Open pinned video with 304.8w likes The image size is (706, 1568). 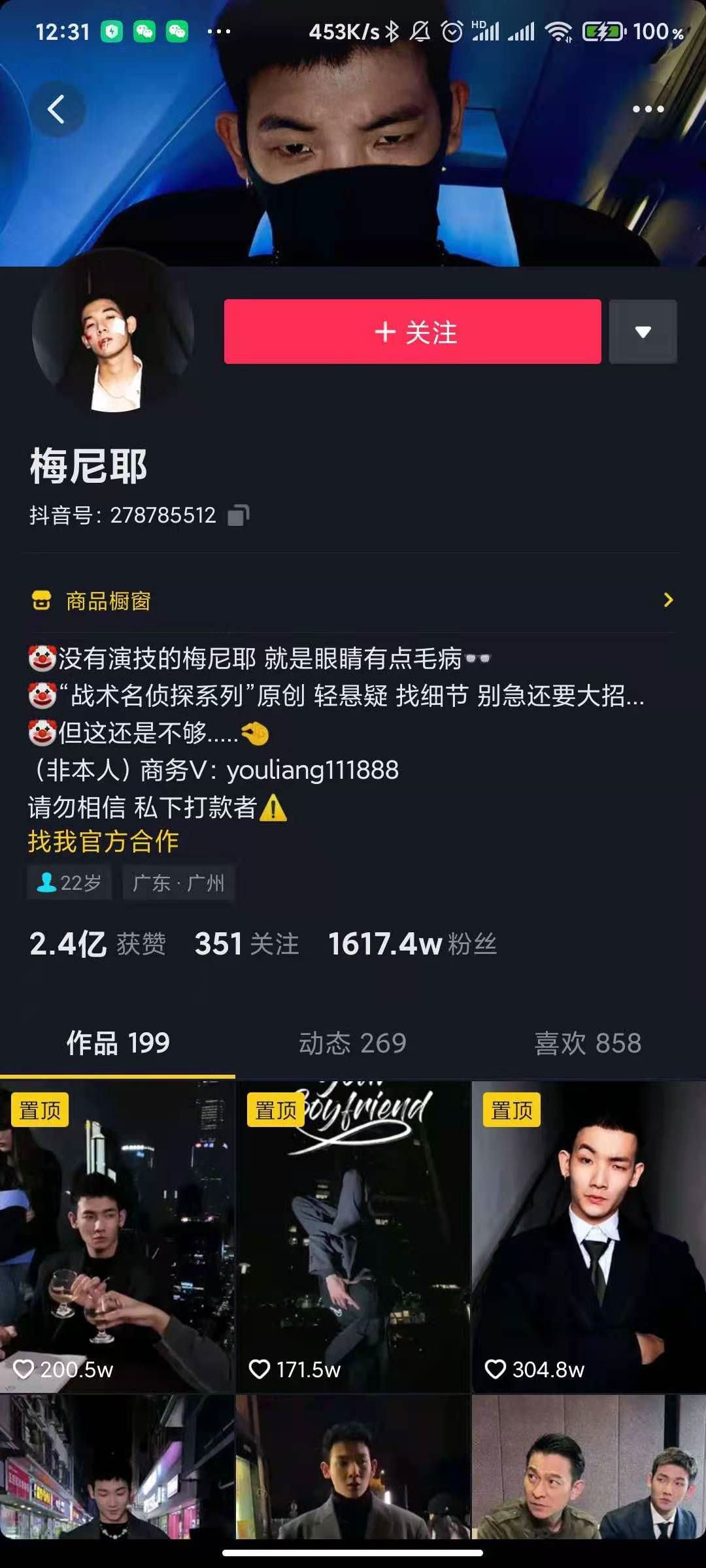tap(589, 1237)
